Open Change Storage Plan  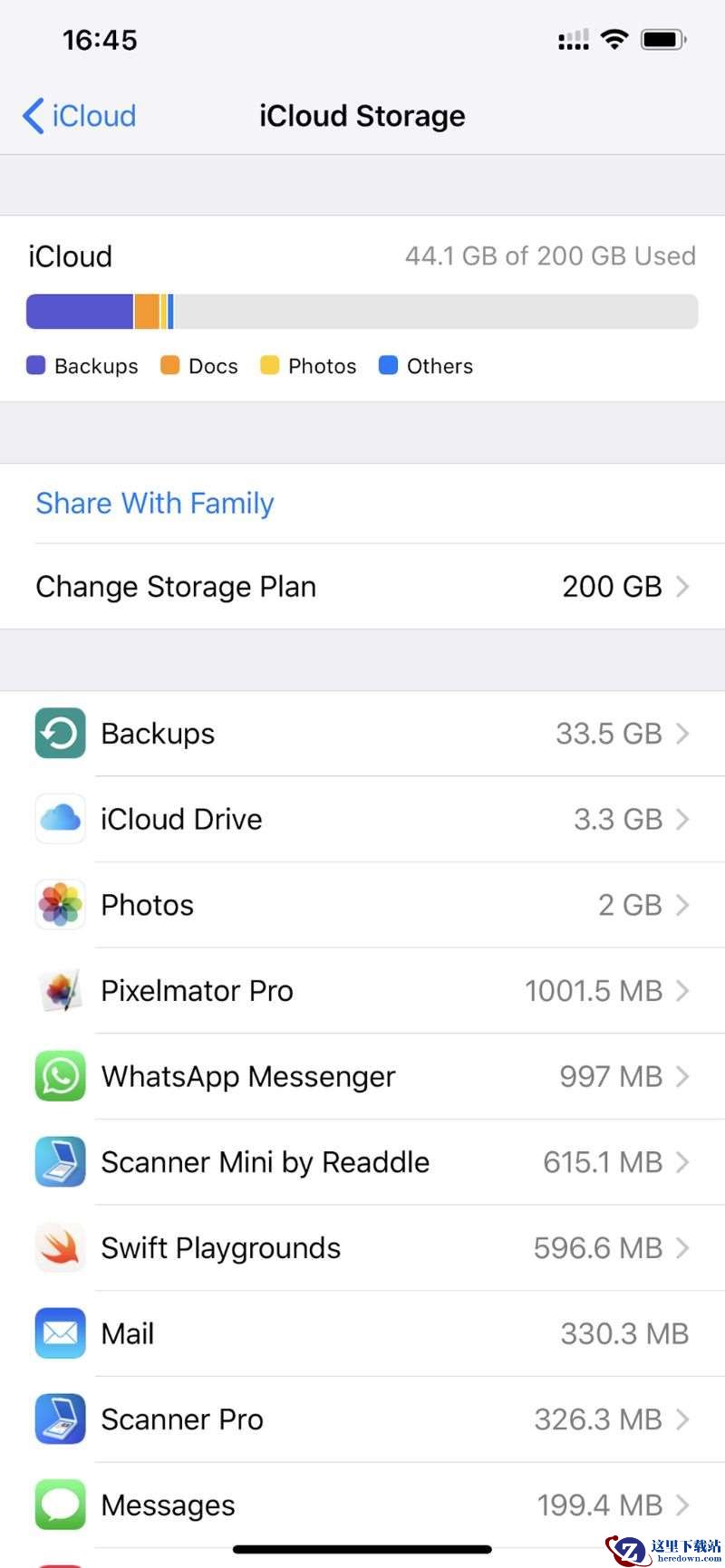click(x=362, y=586)
